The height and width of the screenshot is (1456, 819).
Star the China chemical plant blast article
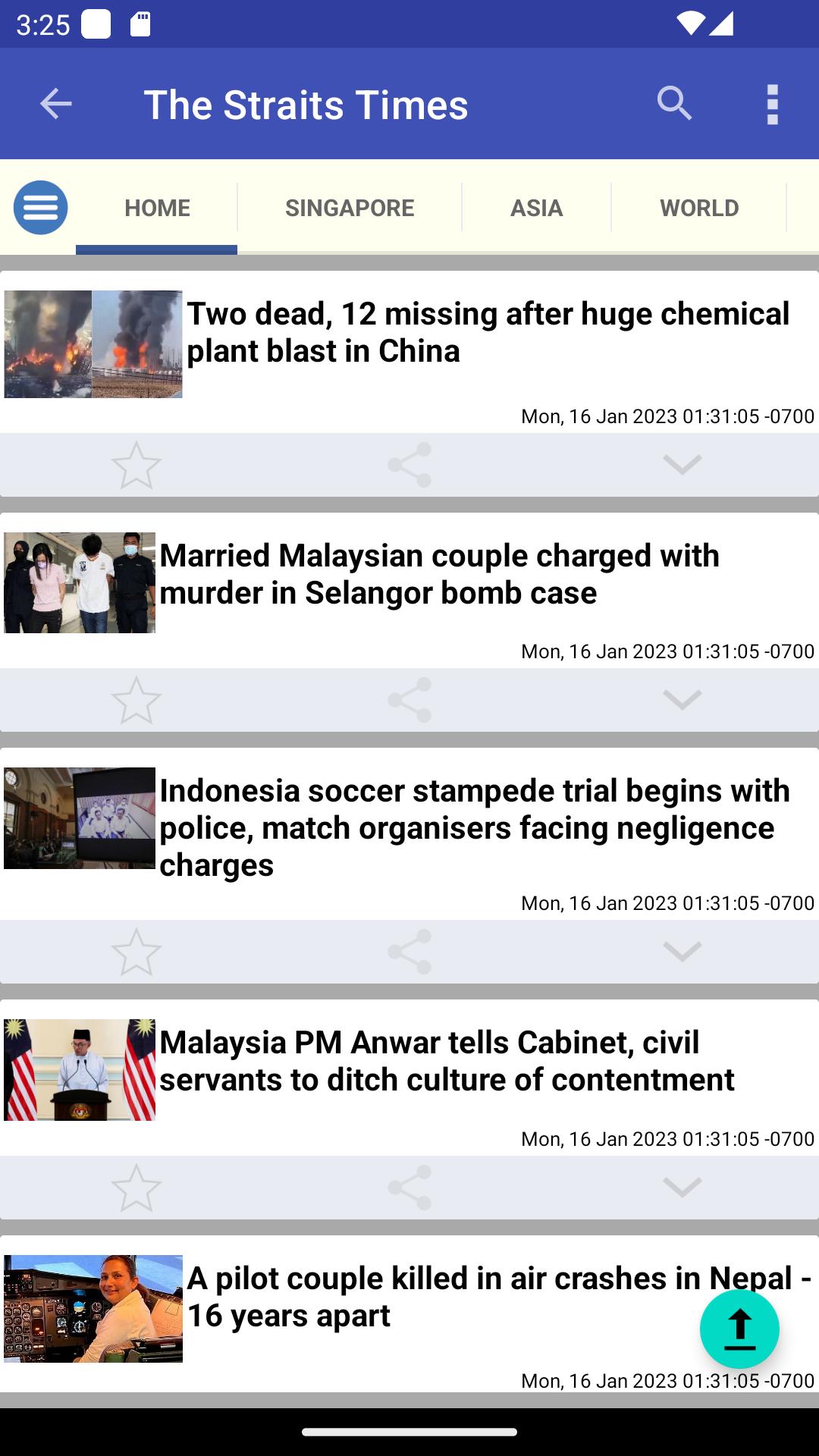pos(136,465)
